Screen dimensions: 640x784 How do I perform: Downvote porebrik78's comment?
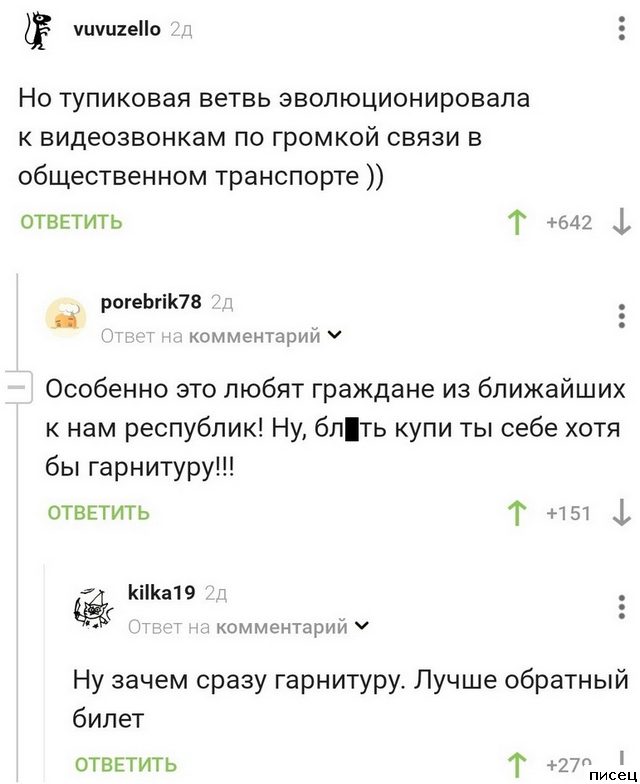pos(620,513)
